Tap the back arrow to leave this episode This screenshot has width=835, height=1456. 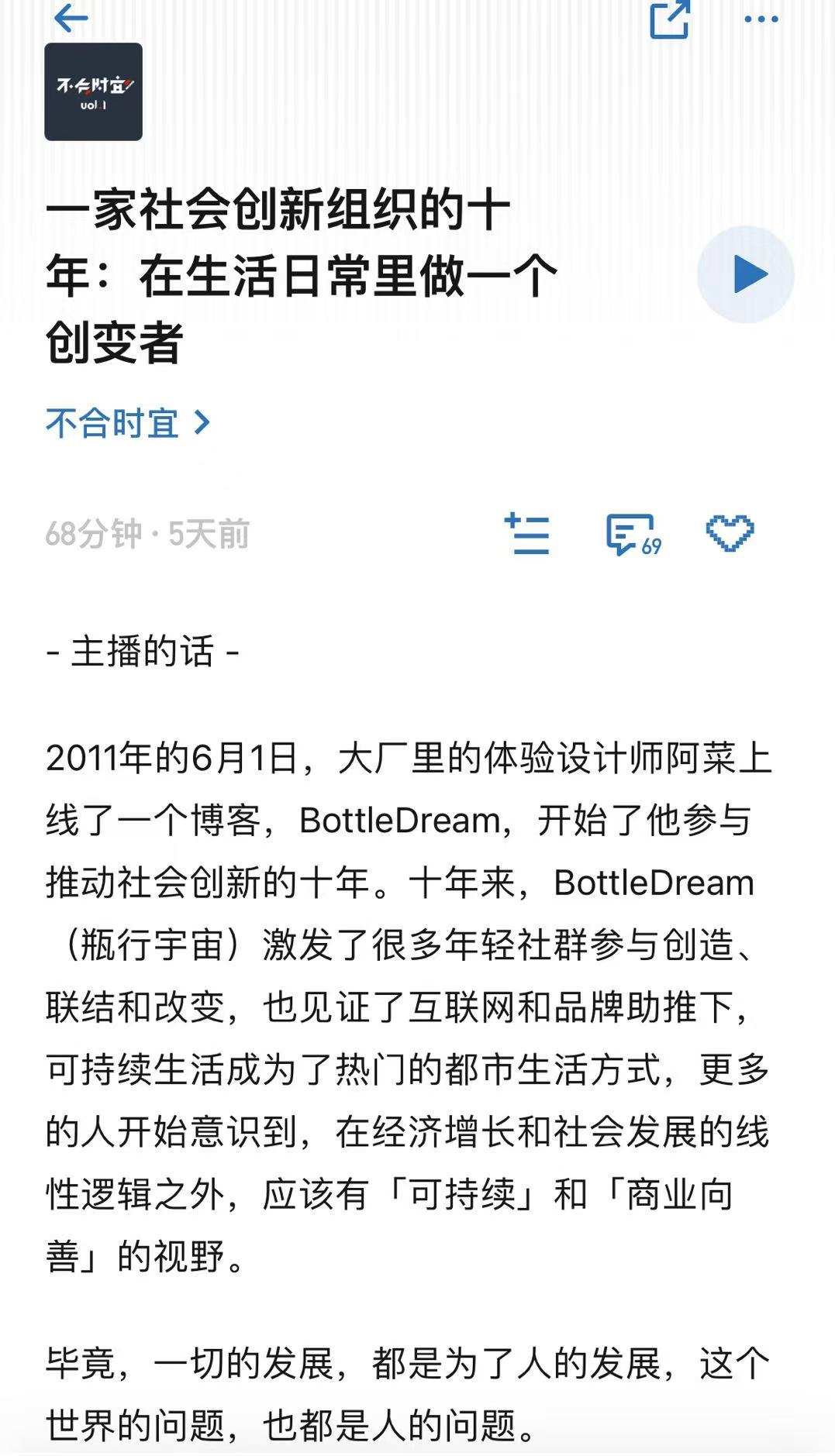pos(70,17)
